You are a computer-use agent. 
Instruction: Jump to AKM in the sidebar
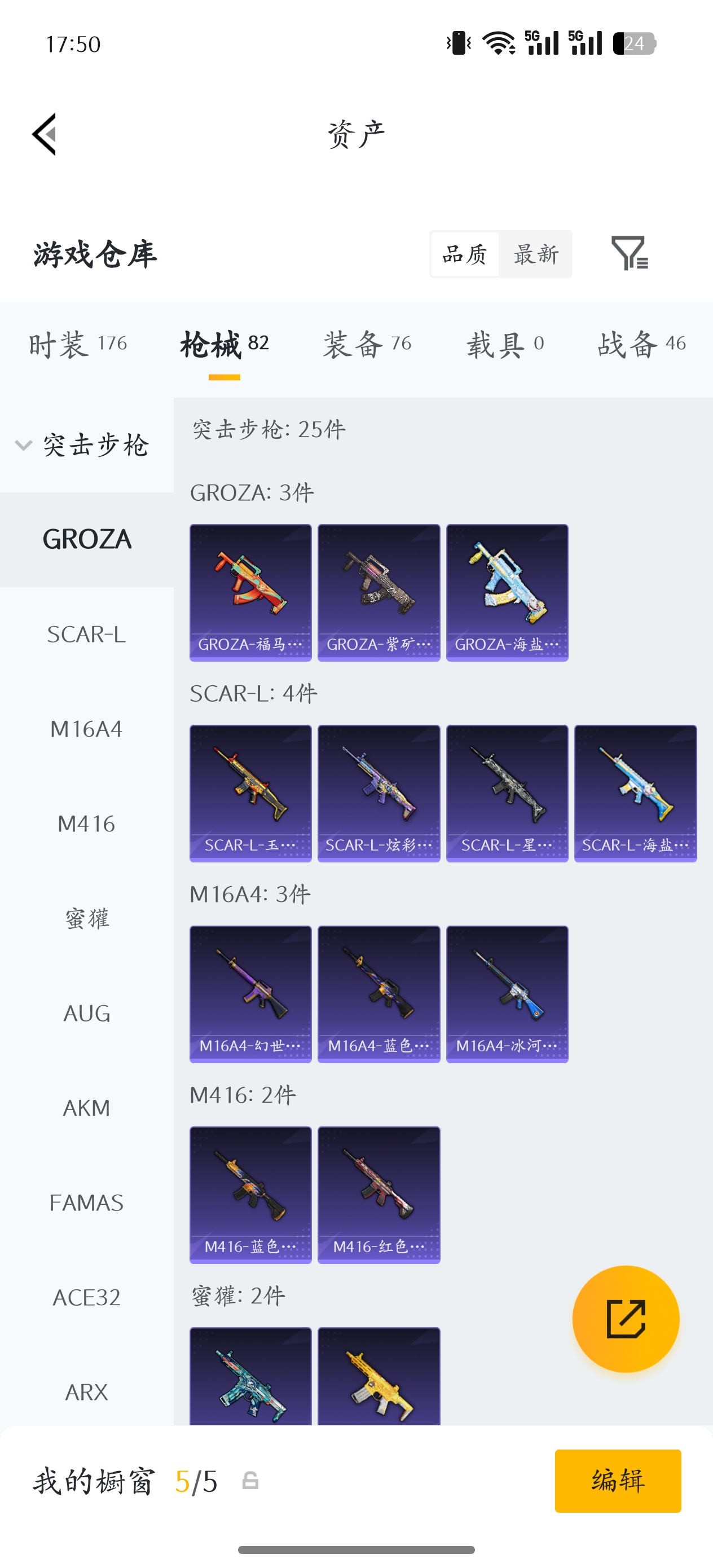click(86, 1108)
